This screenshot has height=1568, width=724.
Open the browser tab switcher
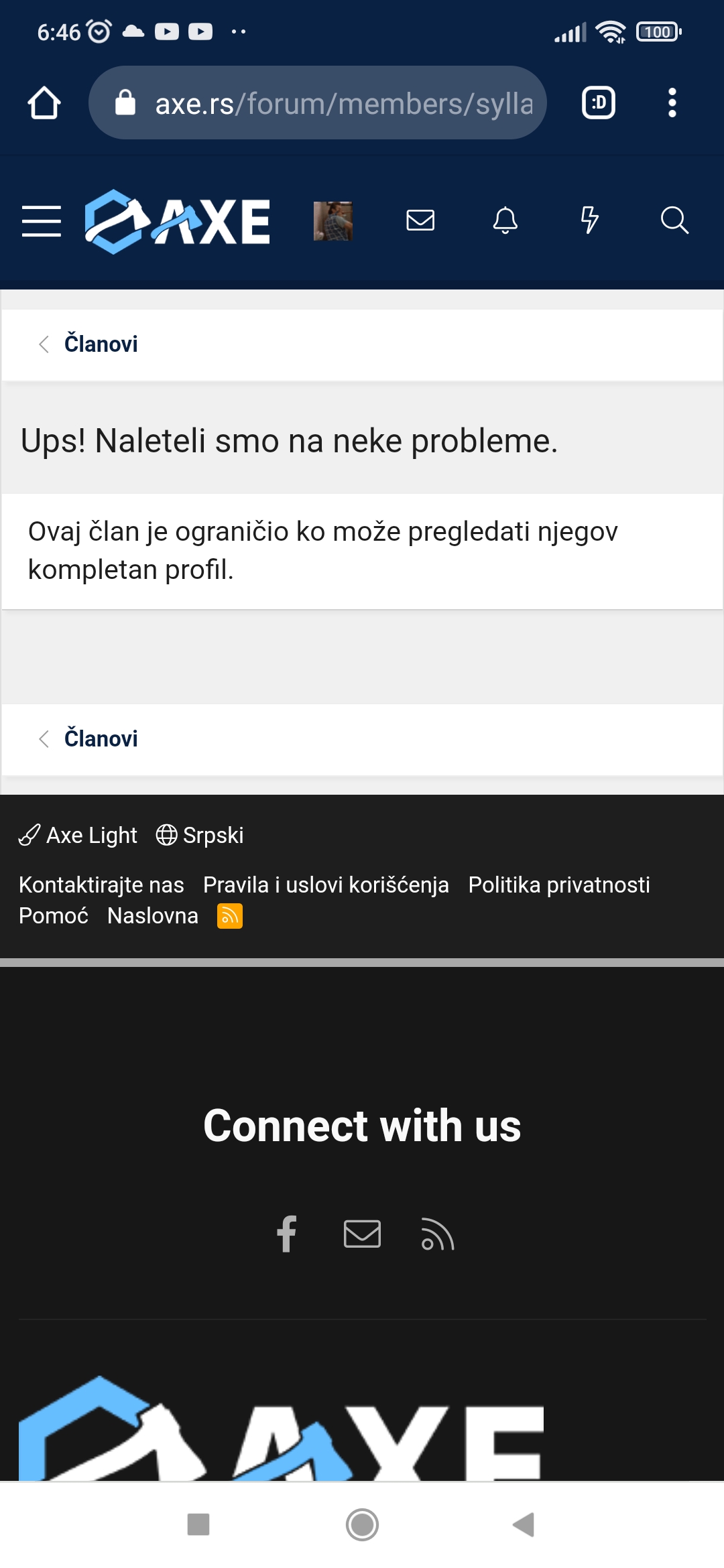pos(598,103)
